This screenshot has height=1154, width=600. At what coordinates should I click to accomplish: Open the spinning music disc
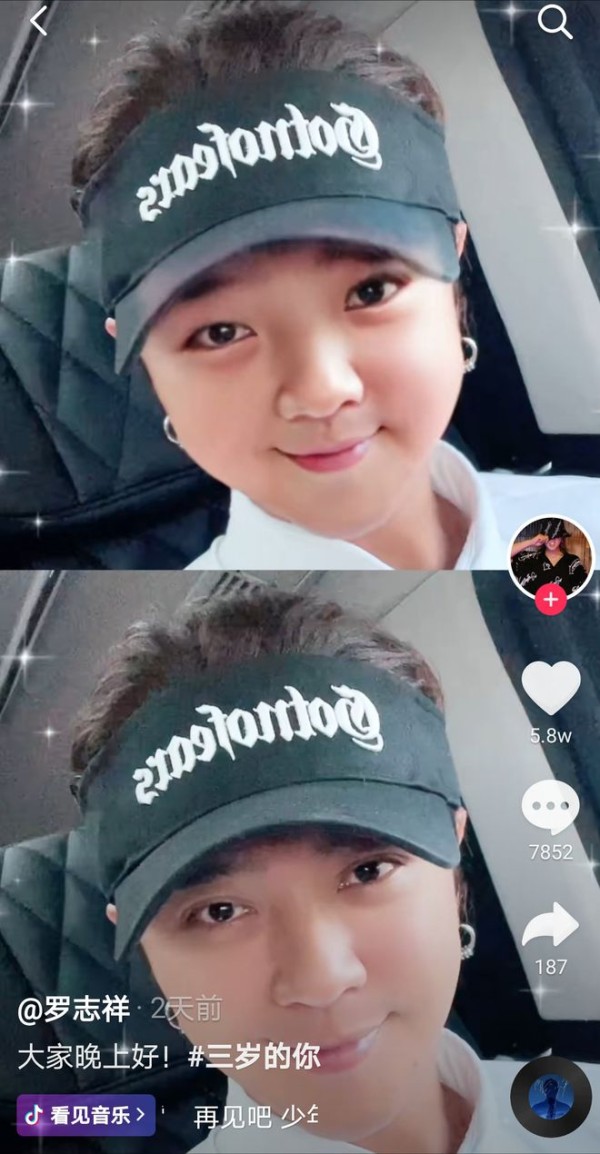click(x=551, y=1097)
